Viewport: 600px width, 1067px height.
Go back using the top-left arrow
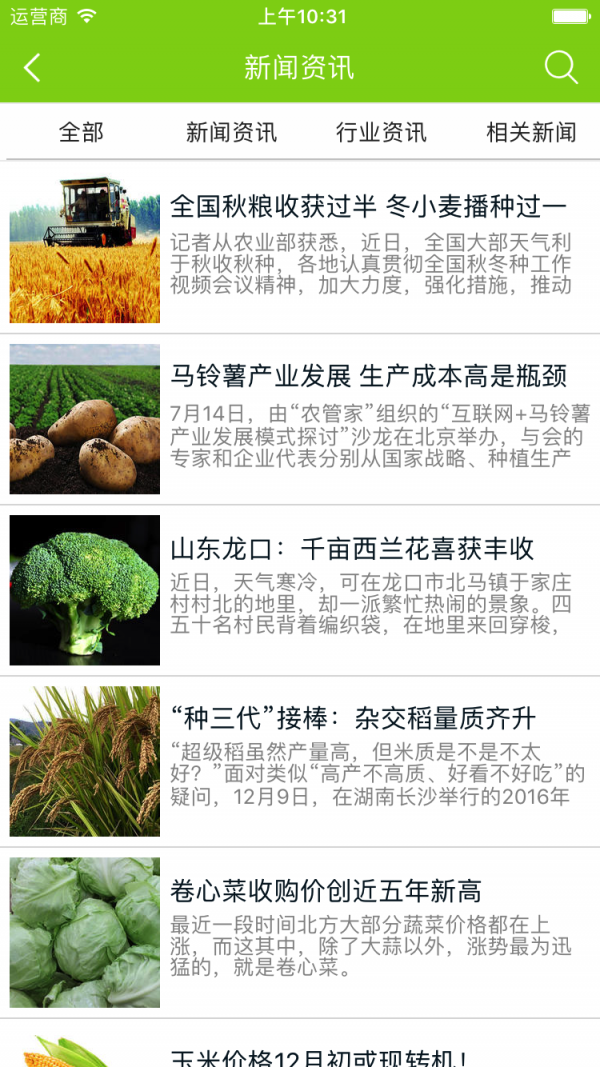(32, 68)
